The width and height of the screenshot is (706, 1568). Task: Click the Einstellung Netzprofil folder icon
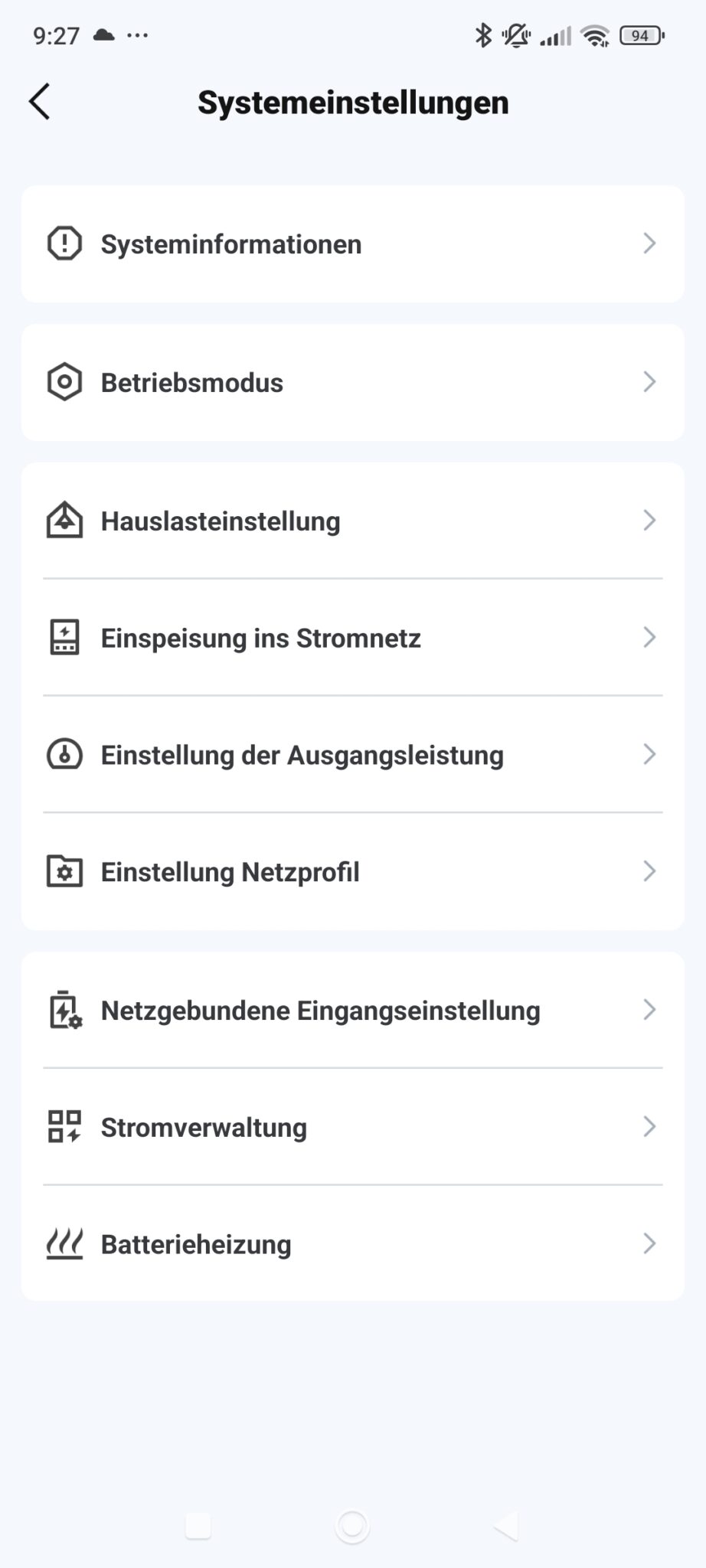64,871
